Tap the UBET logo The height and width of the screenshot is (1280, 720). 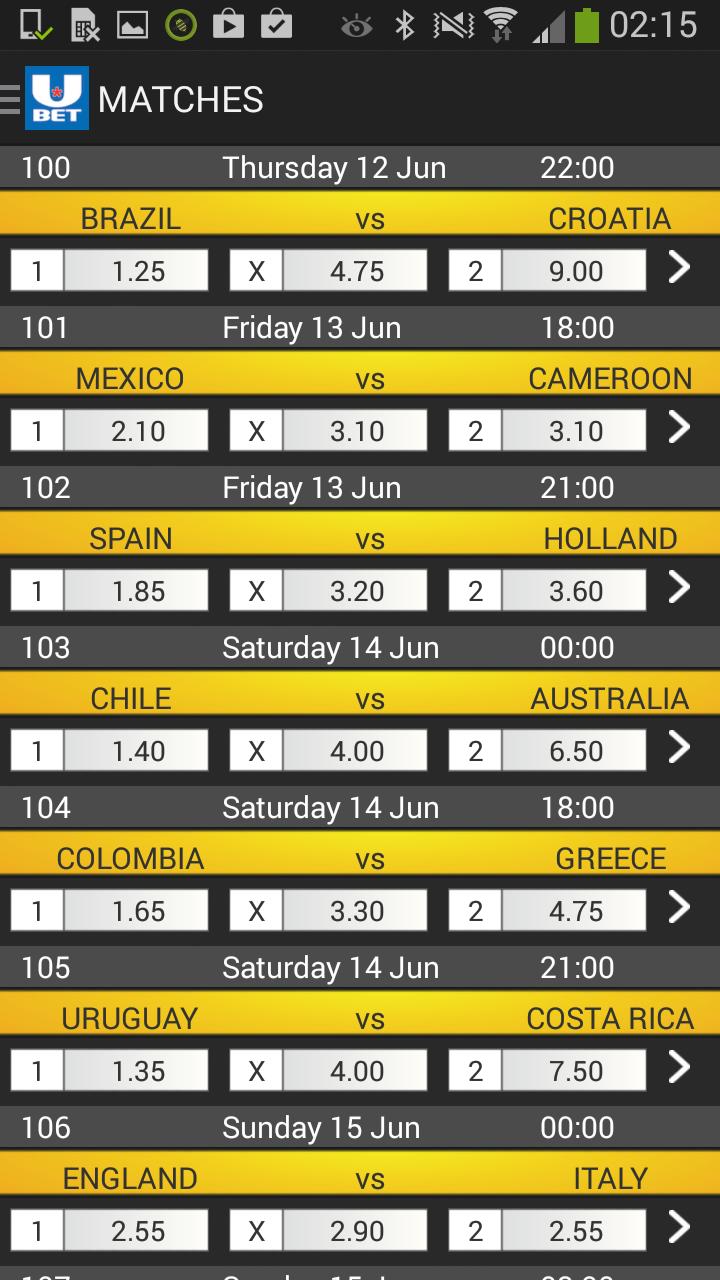58,97
